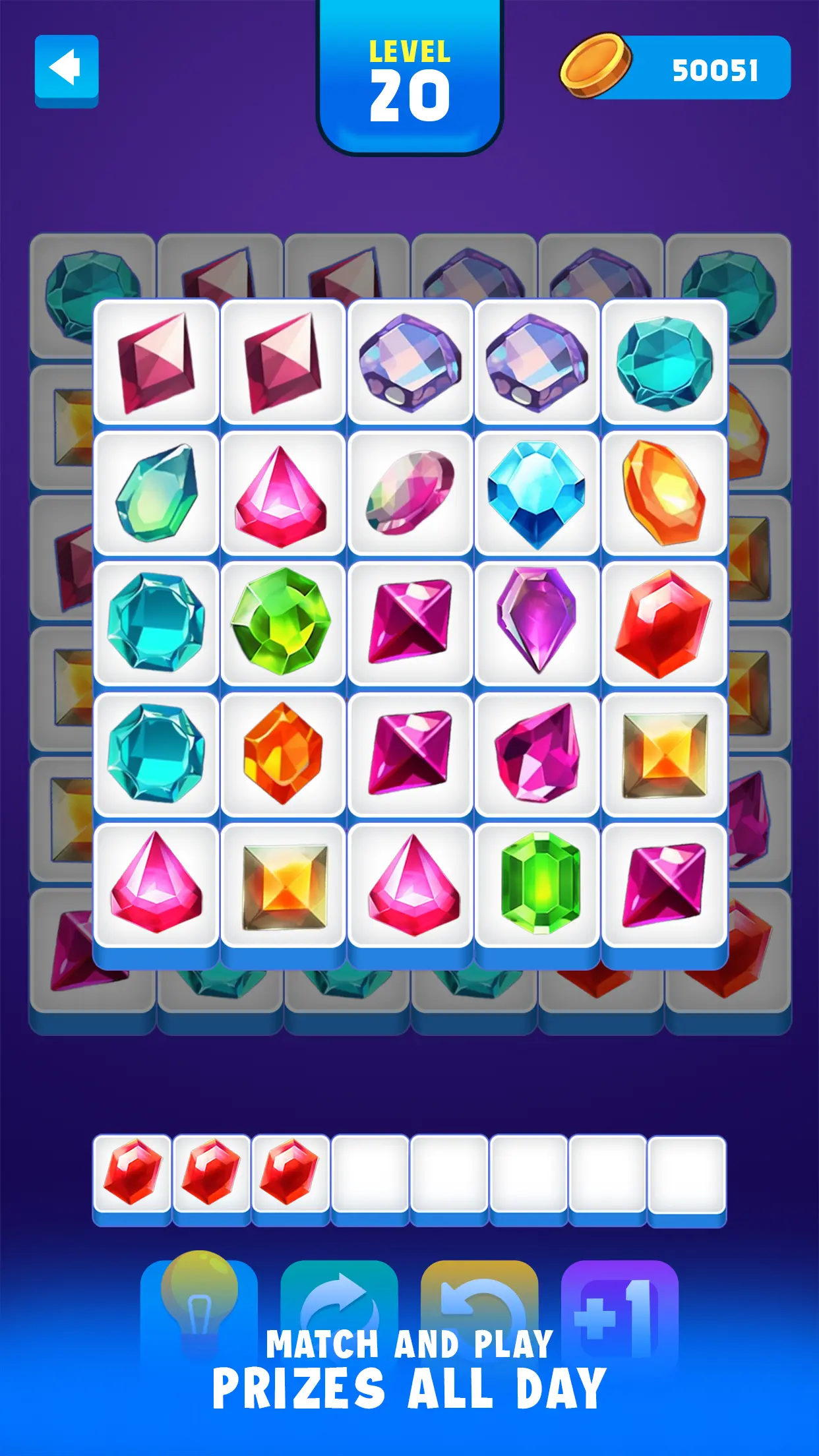Pick the red hexagon gem tile
Viewport: 819px width, 1456px height.
(664, 622)
